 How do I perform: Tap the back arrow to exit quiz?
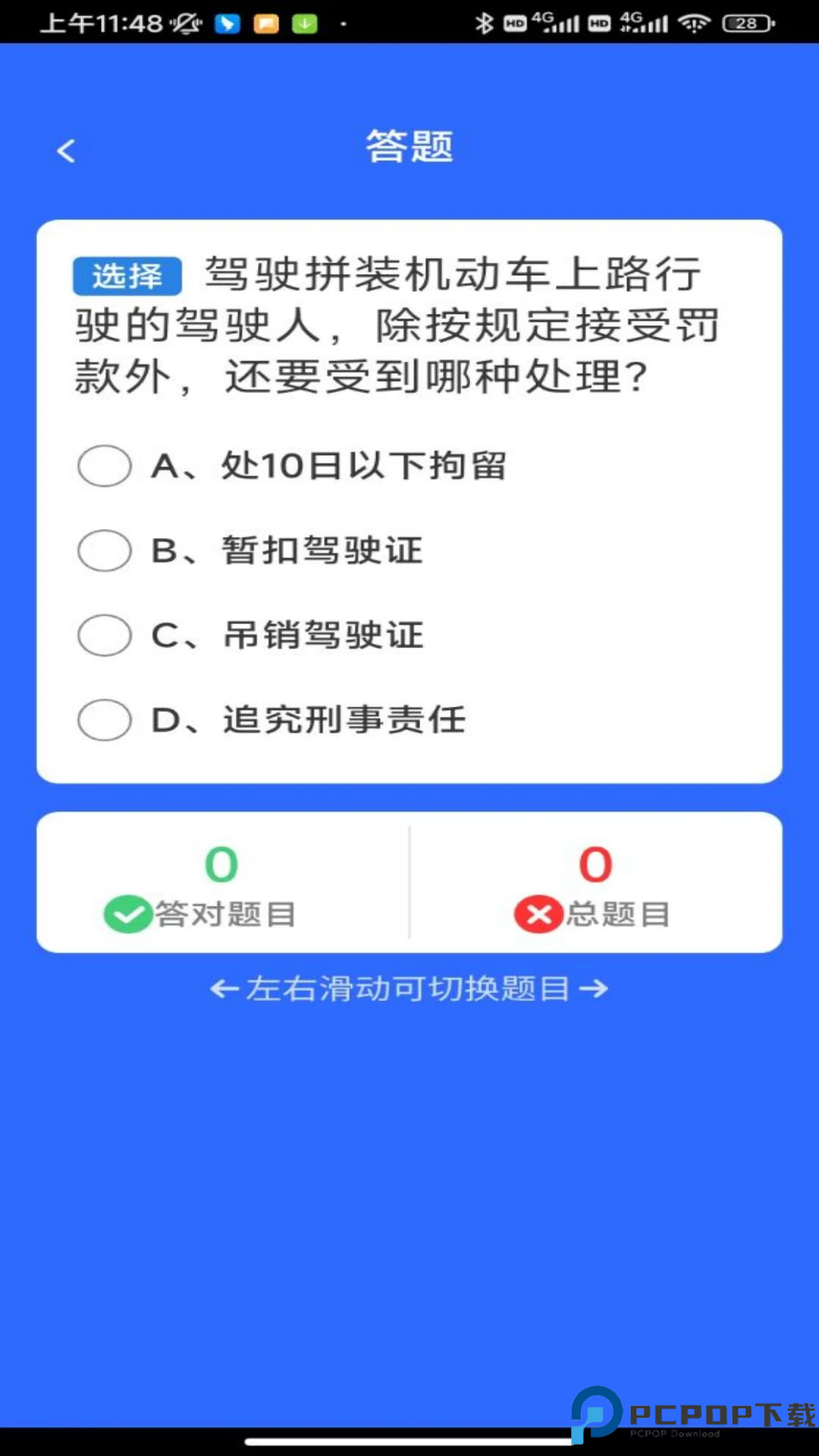pyautogui.click(x=66, y=149)
